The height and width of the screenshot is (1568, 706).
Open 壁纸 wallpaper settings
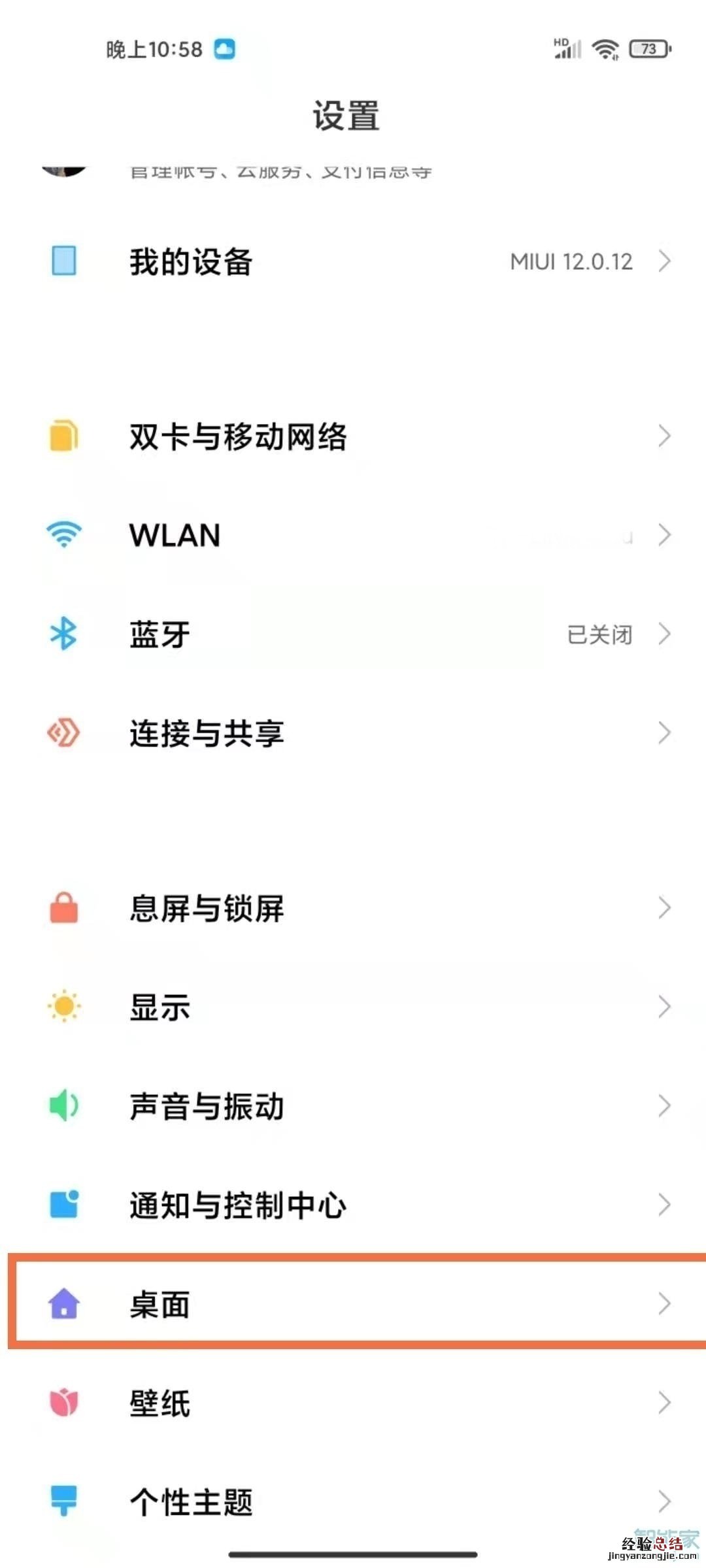353,1403
